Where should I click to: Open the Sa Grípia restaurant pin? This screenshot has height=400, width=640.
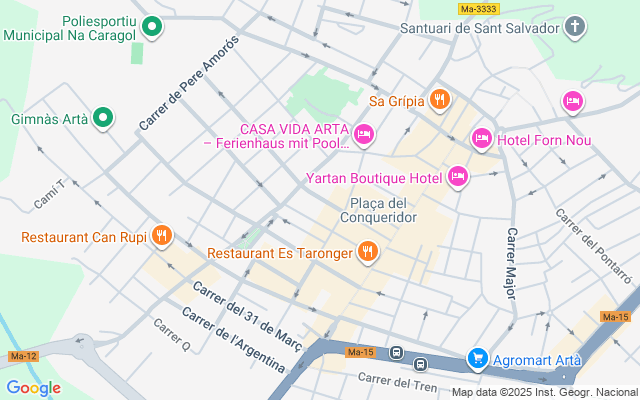439,99
